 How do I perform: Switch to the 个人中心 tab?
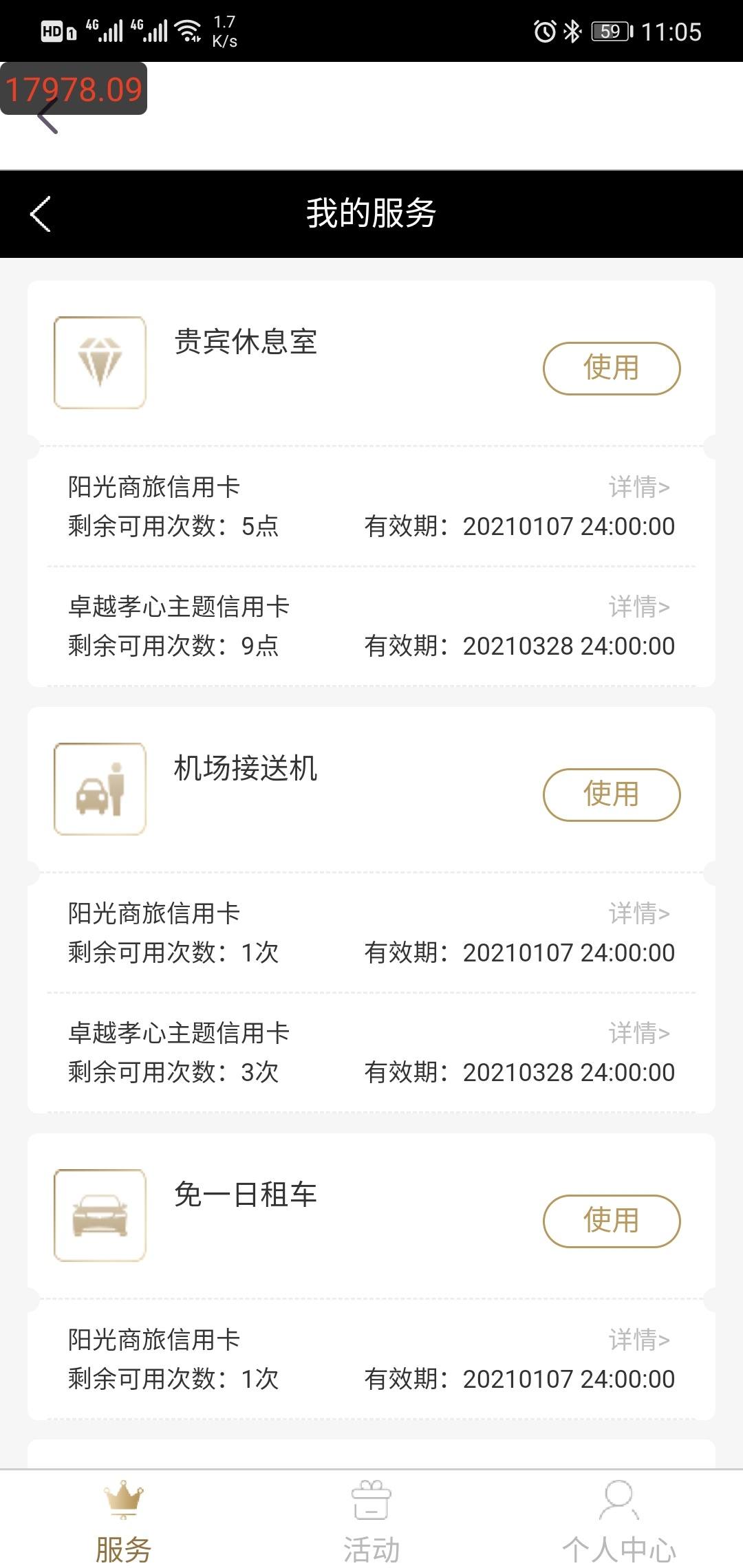[619, 1521]
